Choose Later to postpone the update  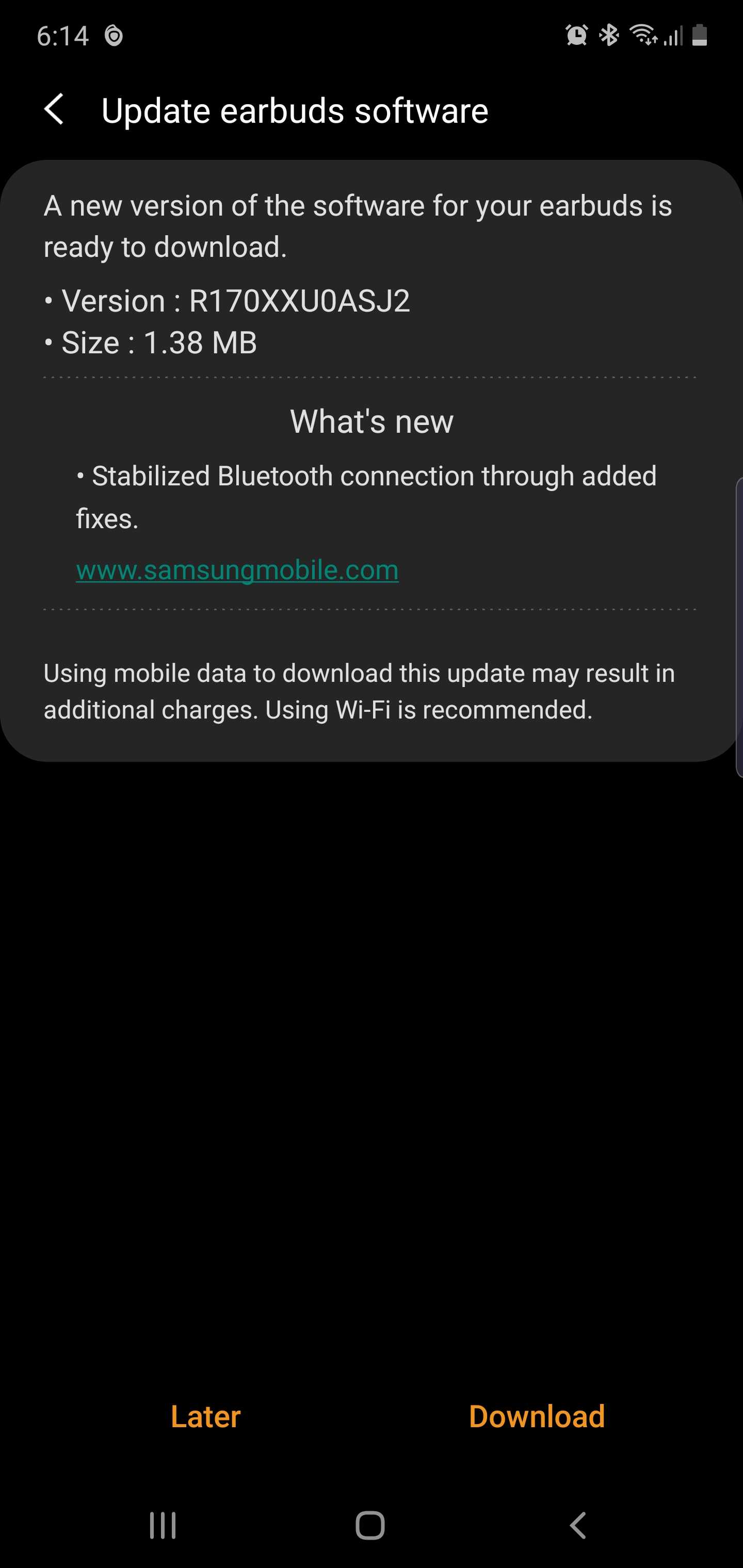(205, 1416)
